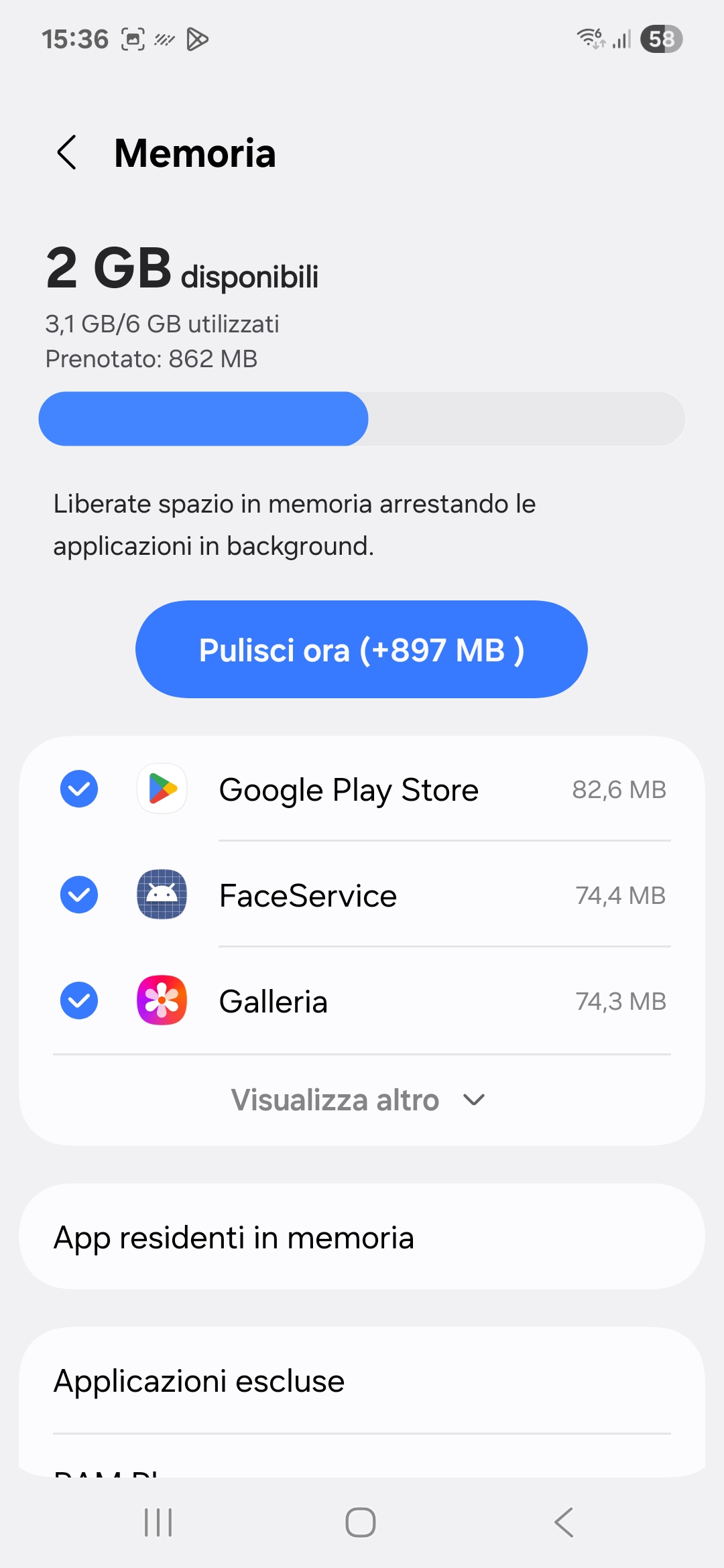724x1568 pixels.
Task: Uncheck the Google Play Store checkbox
Action: pyautogui.click(x=79, y=789)
